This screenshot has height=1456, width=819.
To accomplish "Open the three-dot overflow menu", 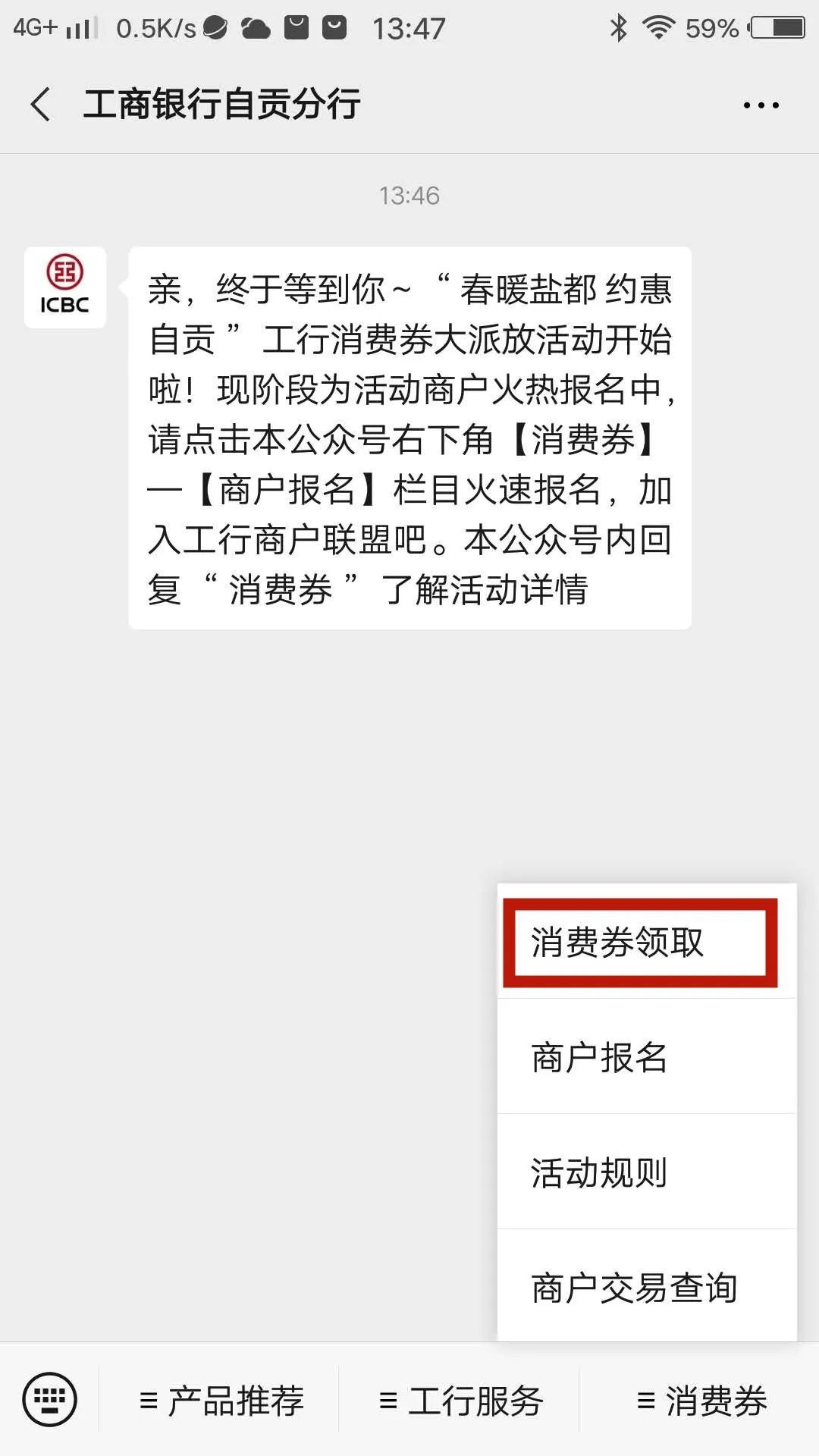I will [761, 105].
